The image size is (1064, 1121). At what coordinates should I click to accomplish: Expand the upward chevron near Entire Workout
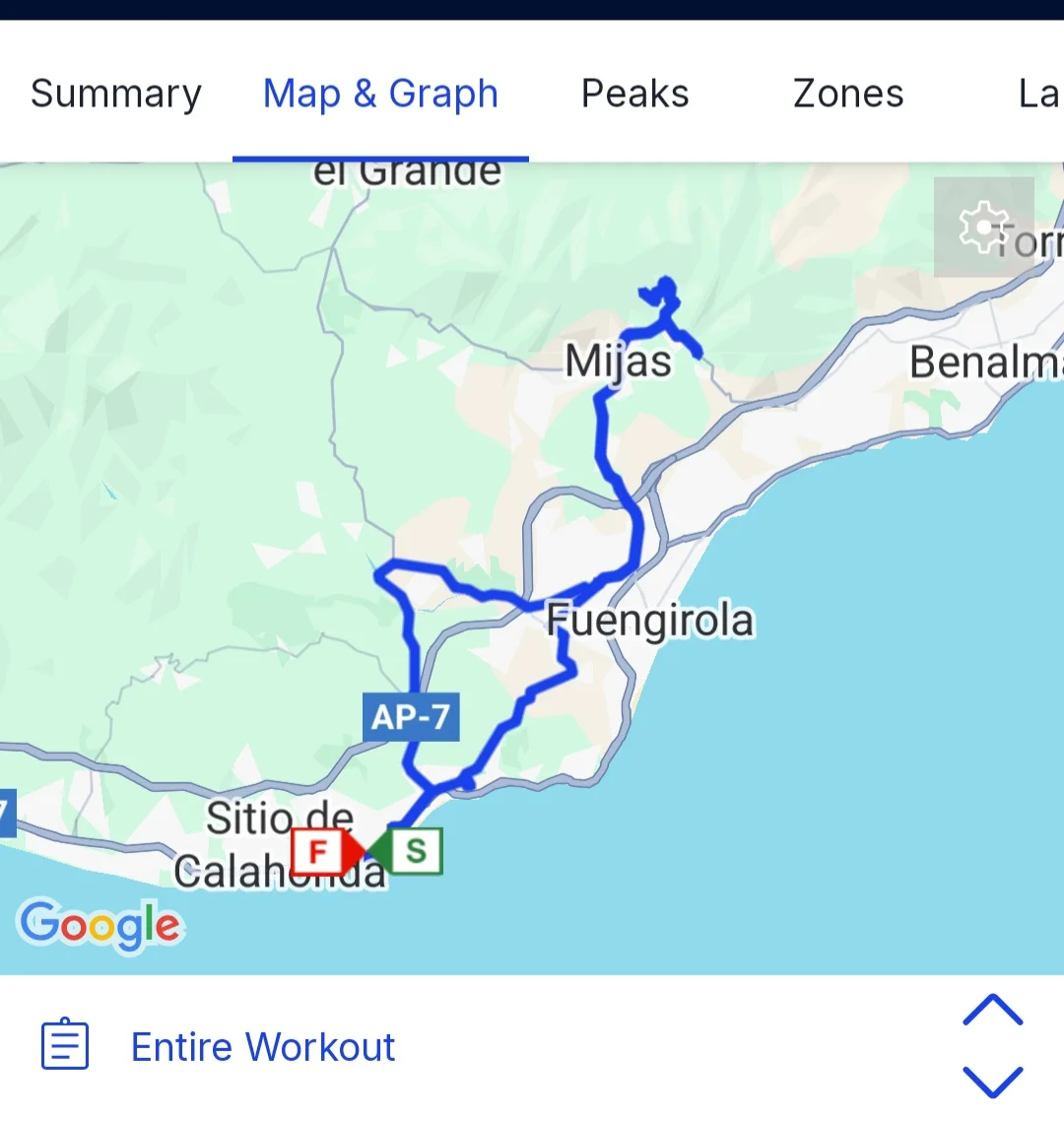994,1010
